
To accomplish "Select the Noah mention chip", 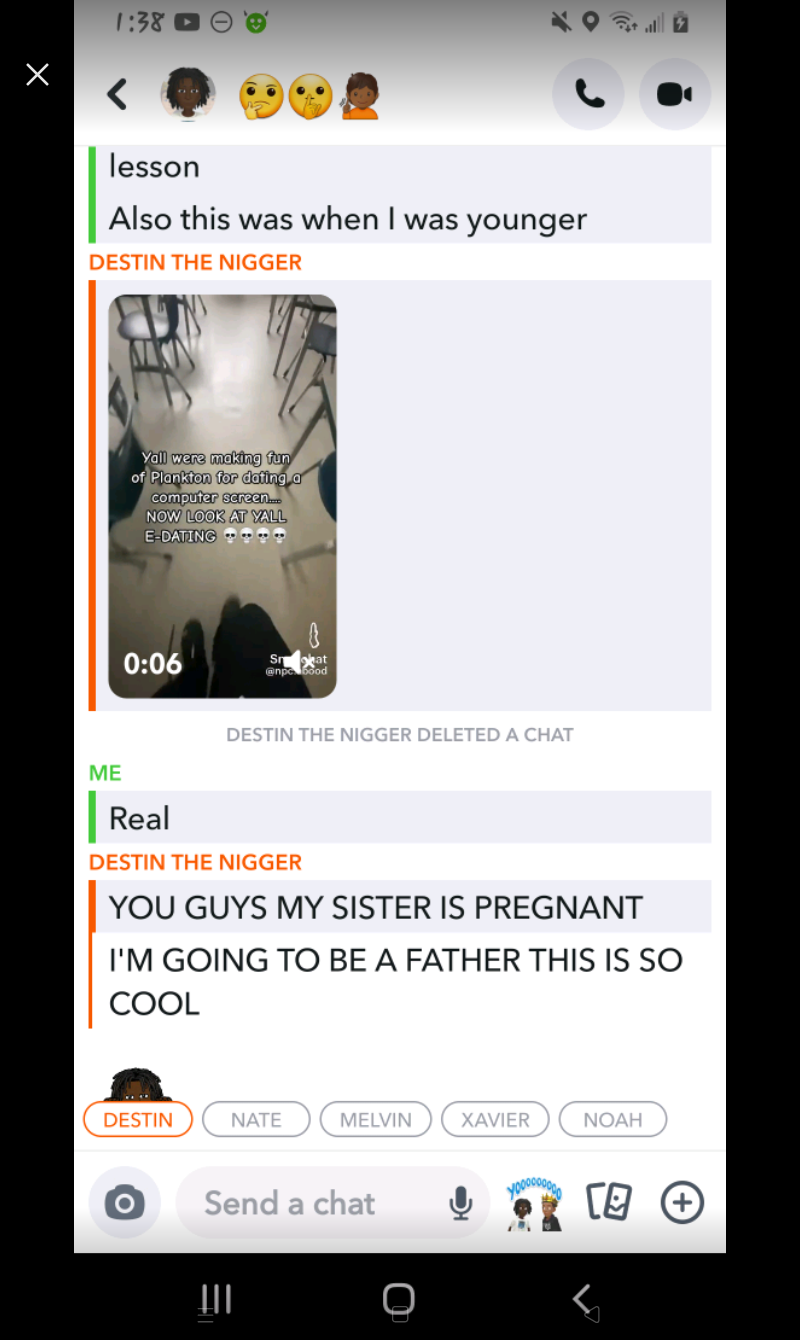I will point(612,1120).
